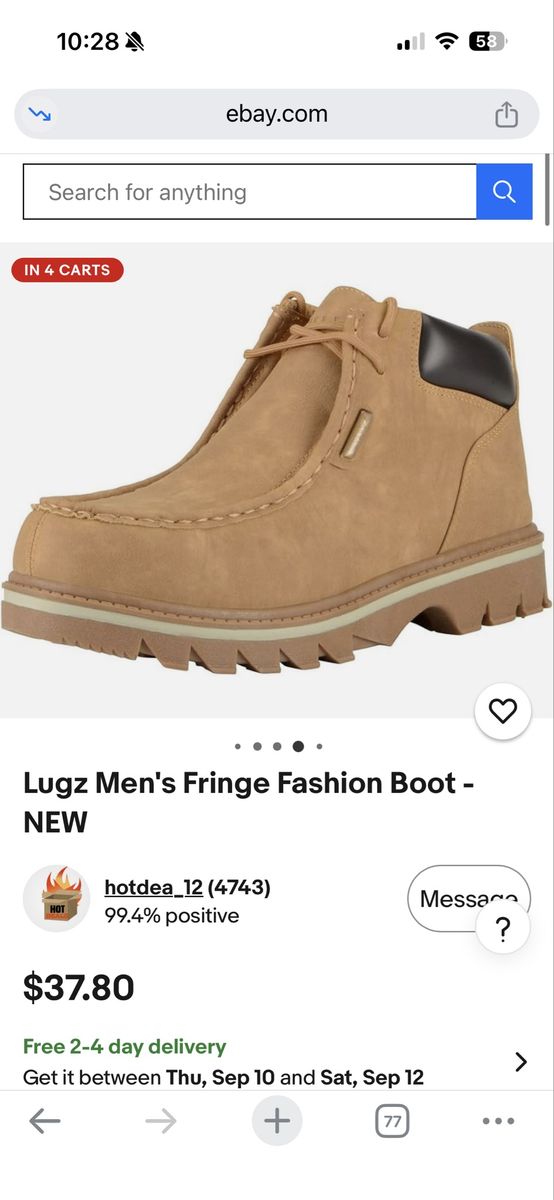Open the browser overflow menu
The image size is (554, 1200).
(498, 1121)
